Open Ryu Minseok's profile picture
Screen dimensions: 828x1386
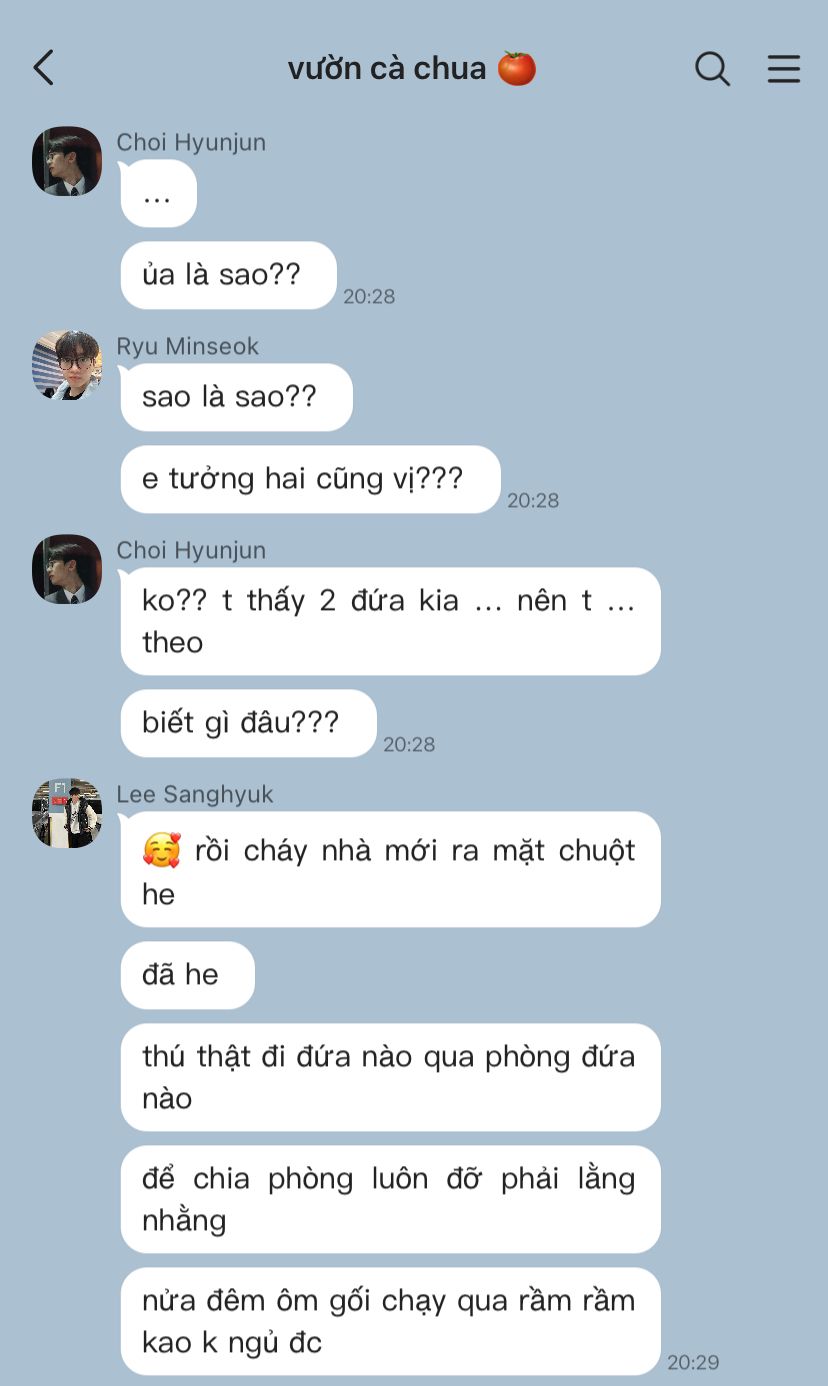point(67,365)
